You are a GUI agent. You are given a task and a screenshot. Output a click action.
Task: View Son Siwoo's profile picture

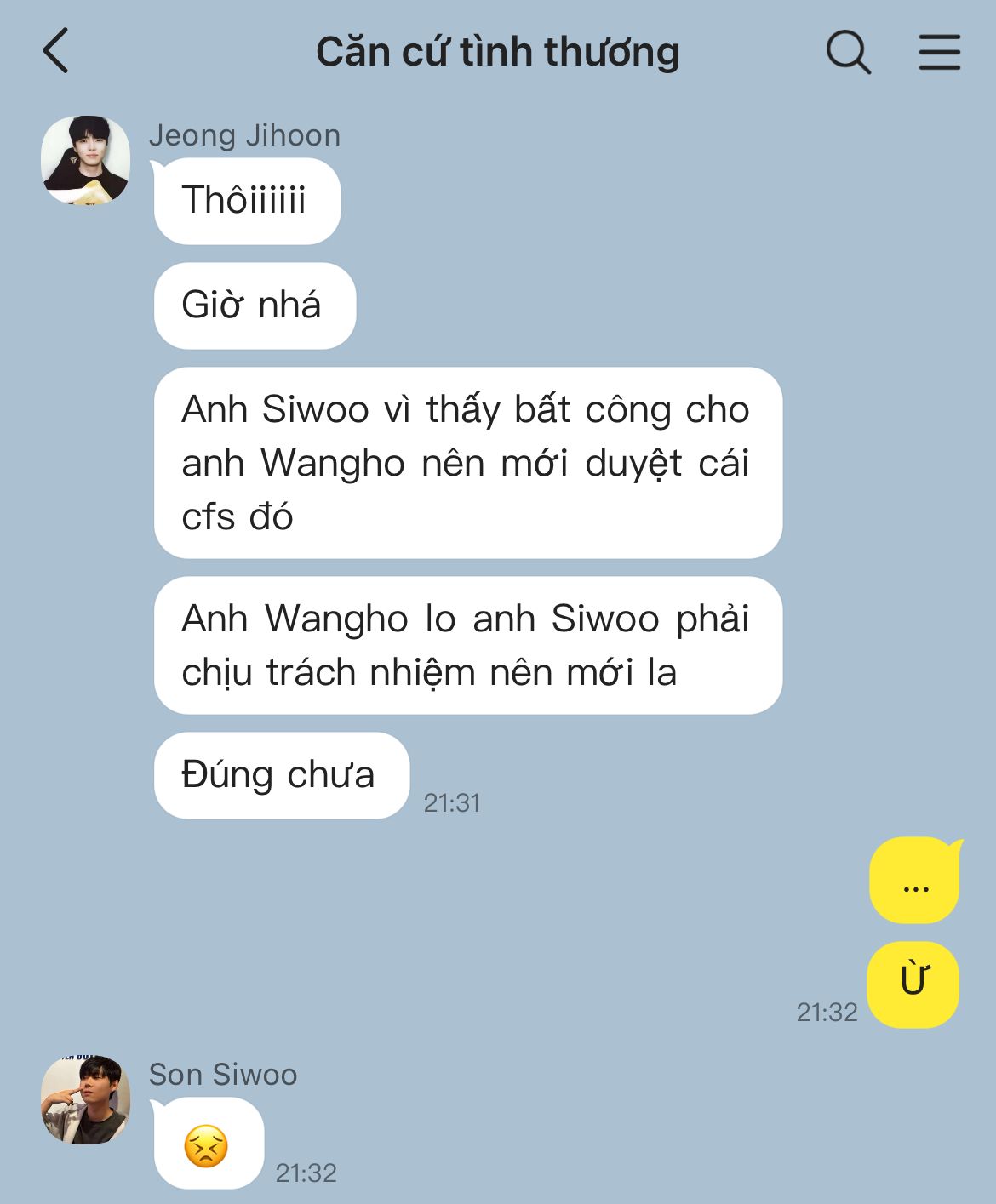pos(85,1099)
